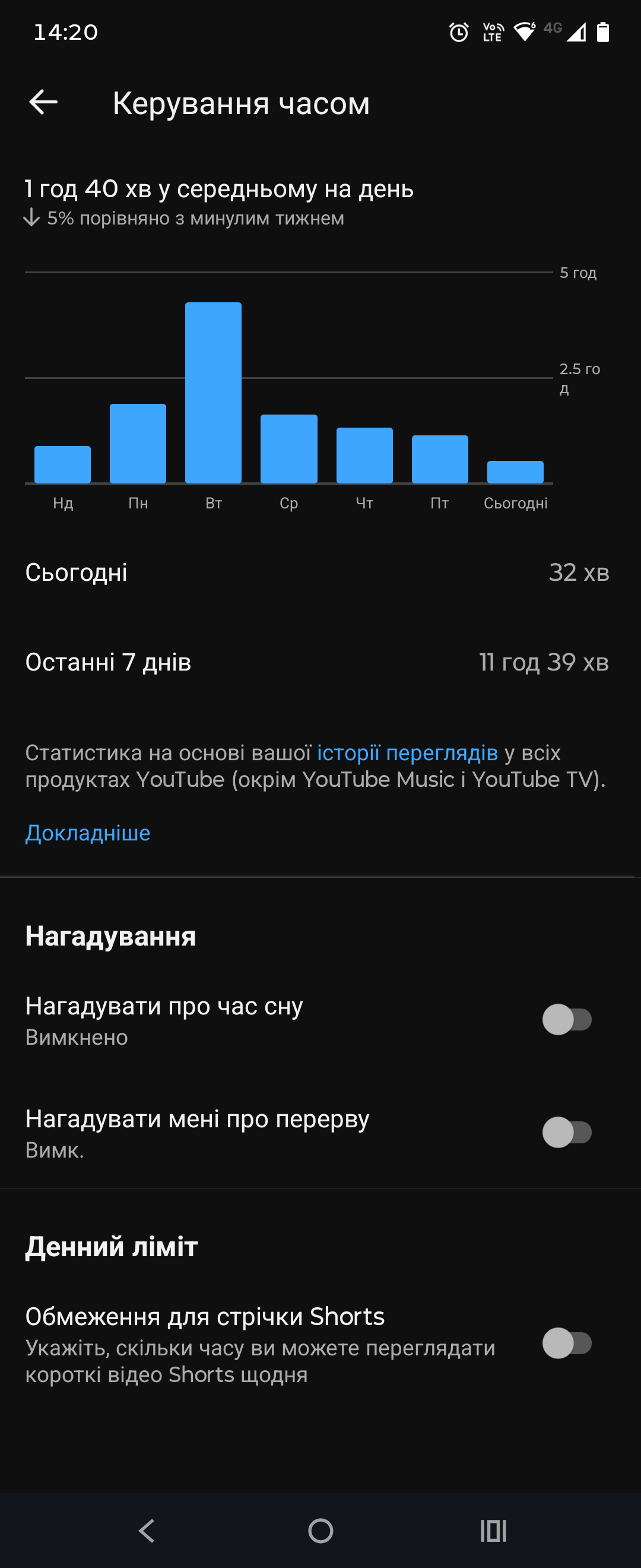Tap the 'Докладніше' link

pyautogui.click(x=87, y=832)
